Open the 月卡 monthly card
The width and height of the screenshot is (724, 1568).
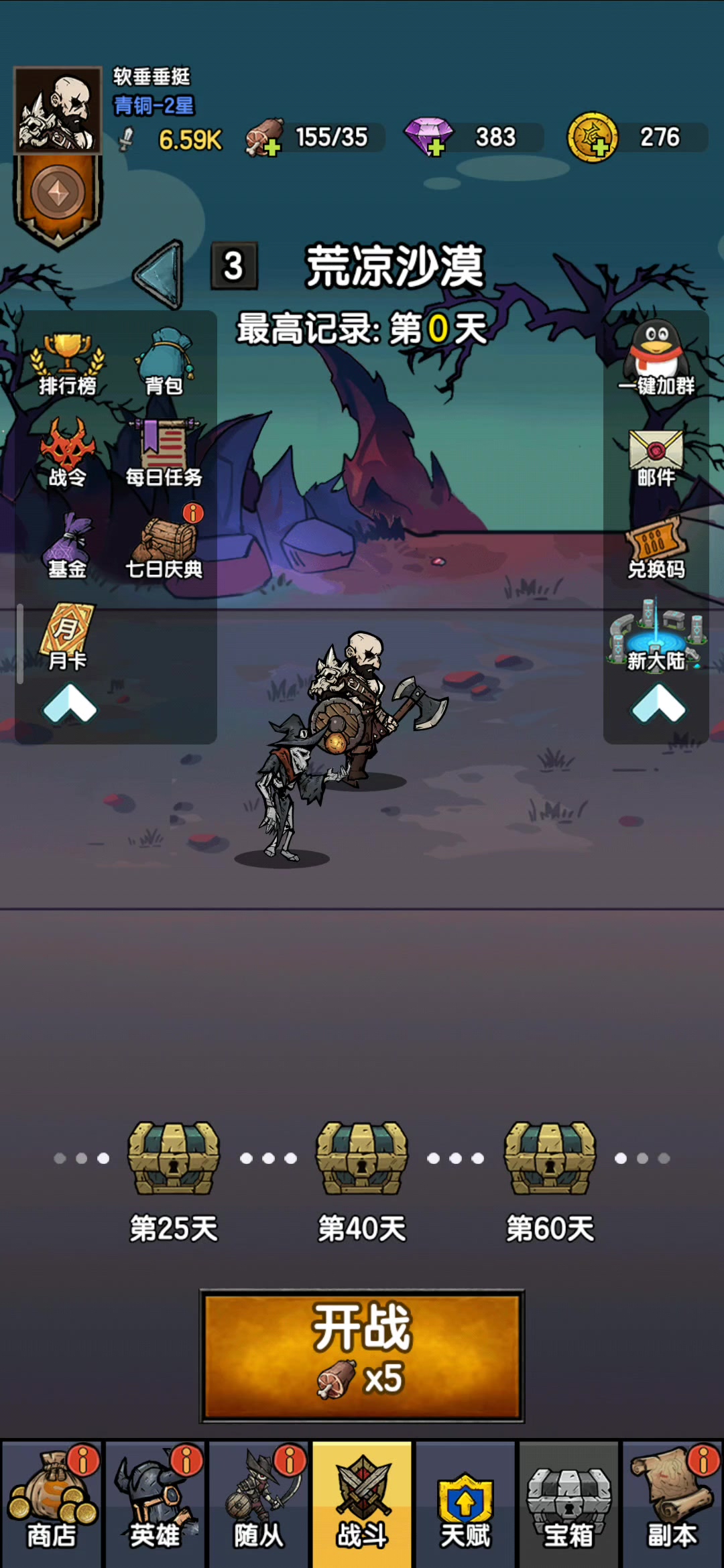tap(67, 637)
